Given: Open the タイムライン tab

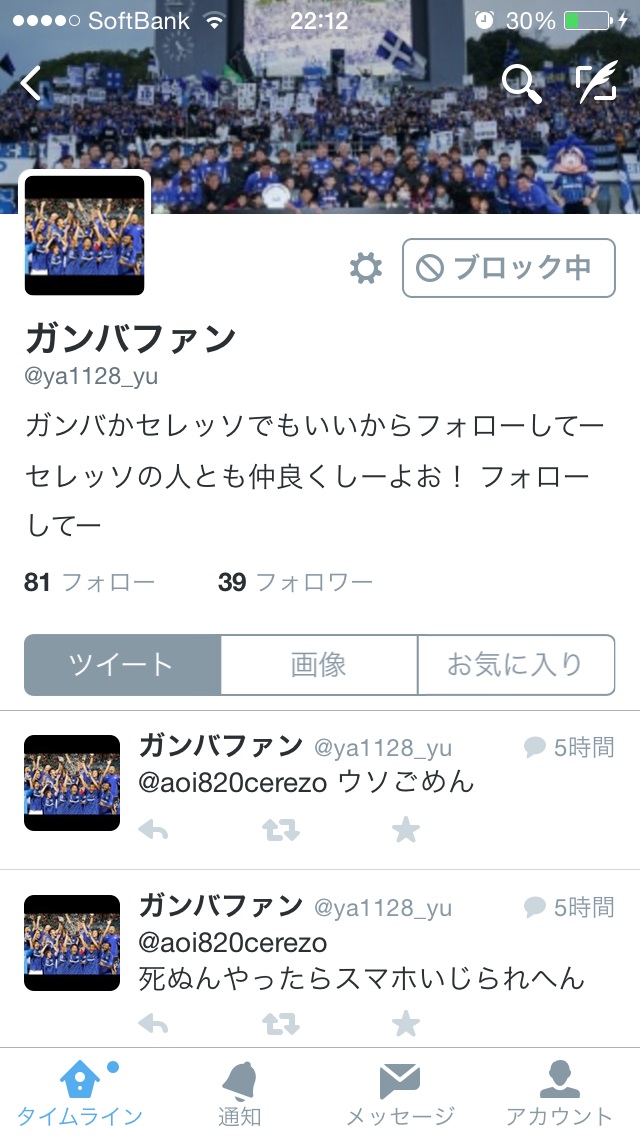Looking at the screenshot, I should coord(80,1092).
